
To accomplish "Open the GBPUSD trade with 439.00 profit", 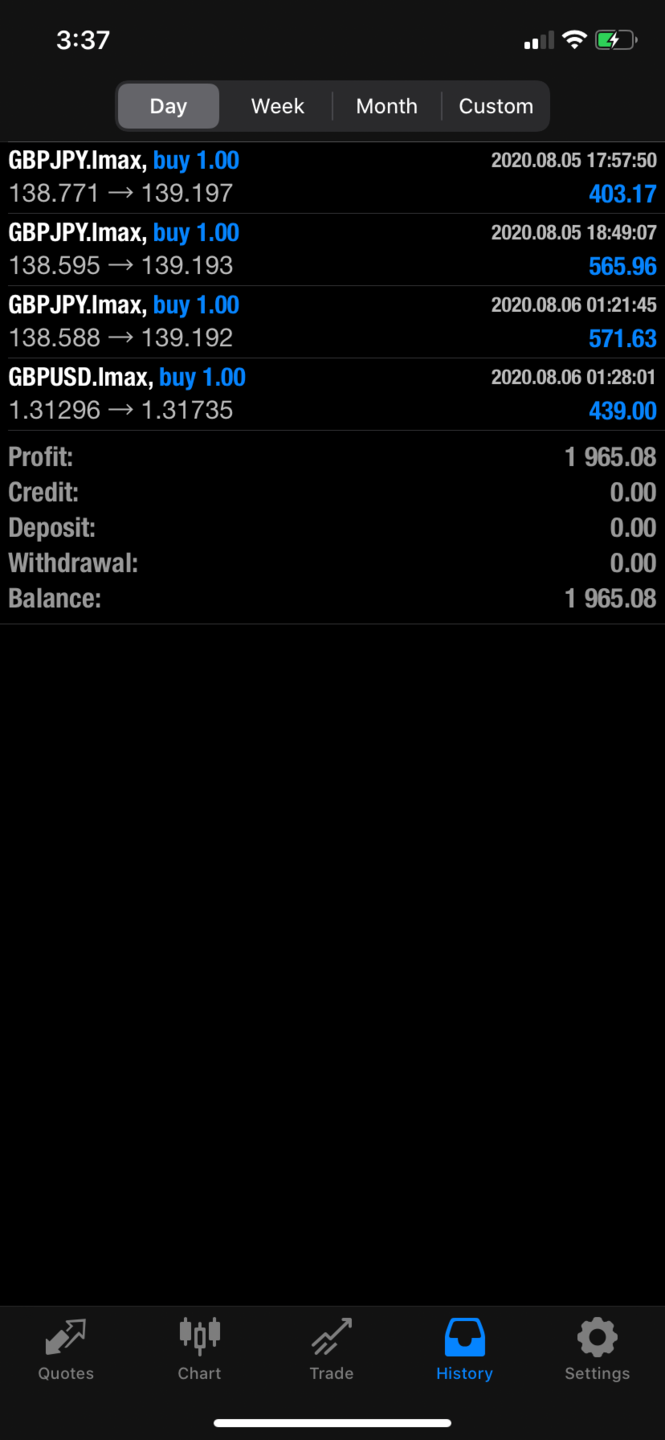I will (332, 394).
